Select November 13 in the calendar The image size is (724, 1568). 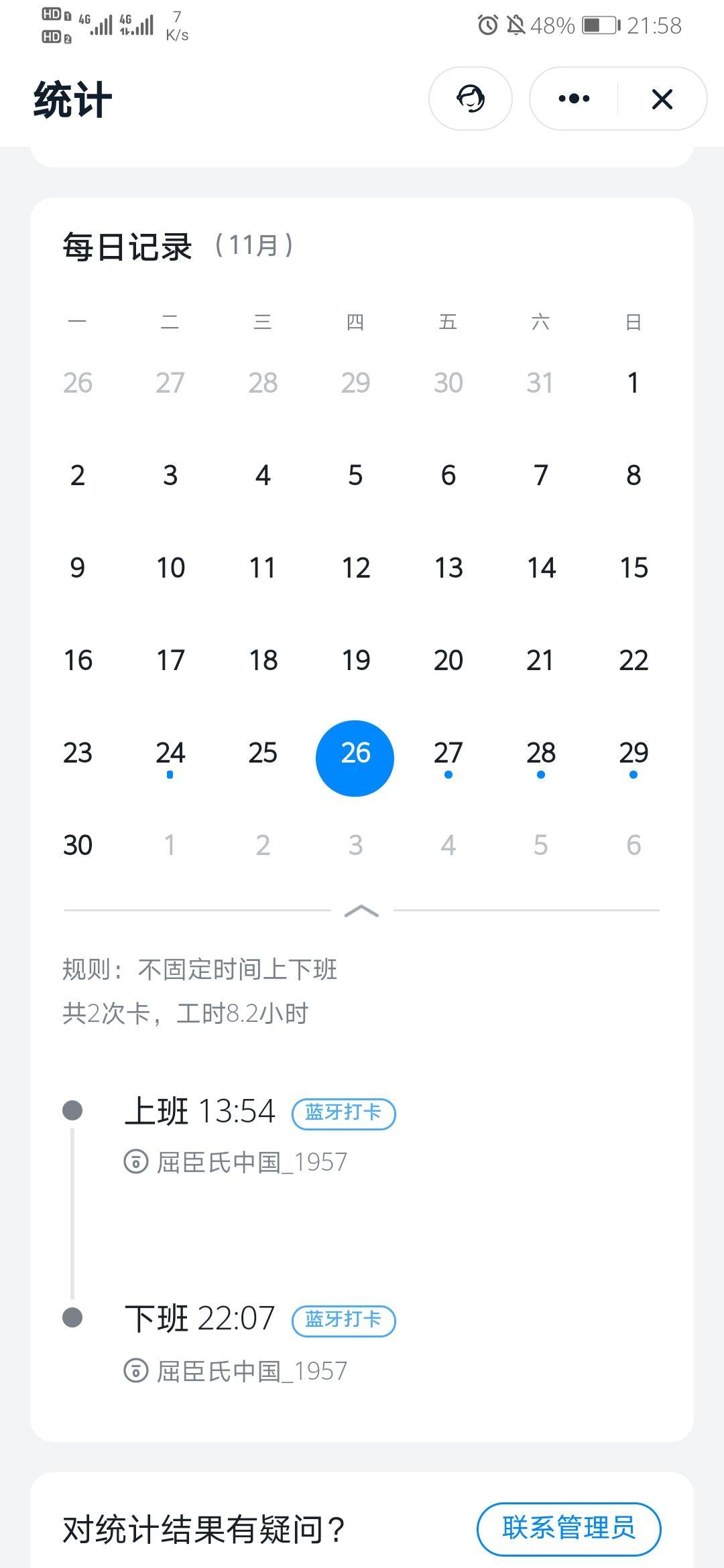click(448, 568)
